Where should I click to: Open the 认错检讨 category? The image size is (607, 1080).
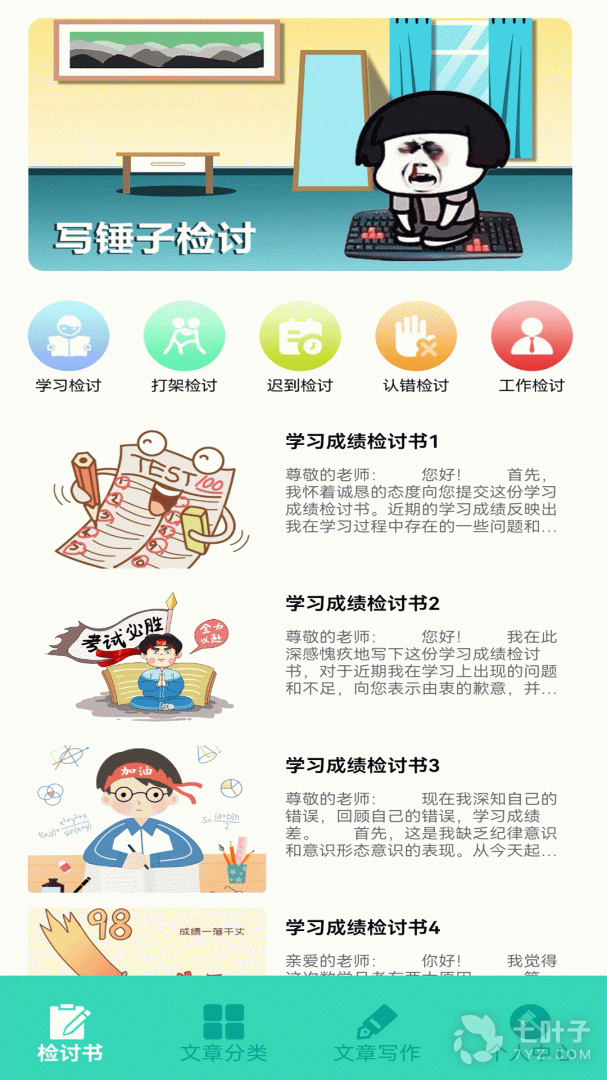tap(416, 346)
